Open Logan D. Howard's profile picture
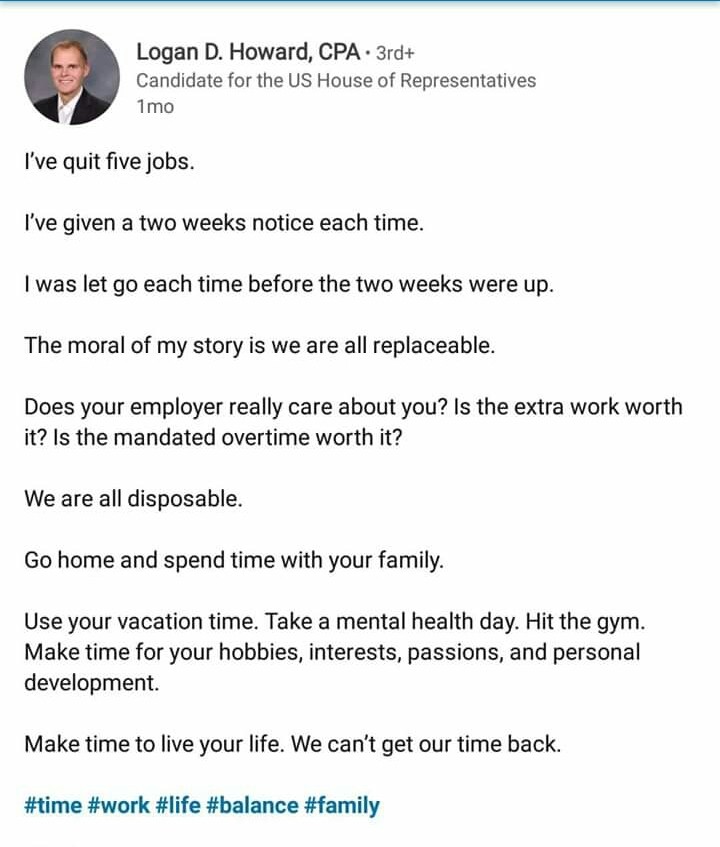This screenshot has height=847, width=720. tap(72, 77)
